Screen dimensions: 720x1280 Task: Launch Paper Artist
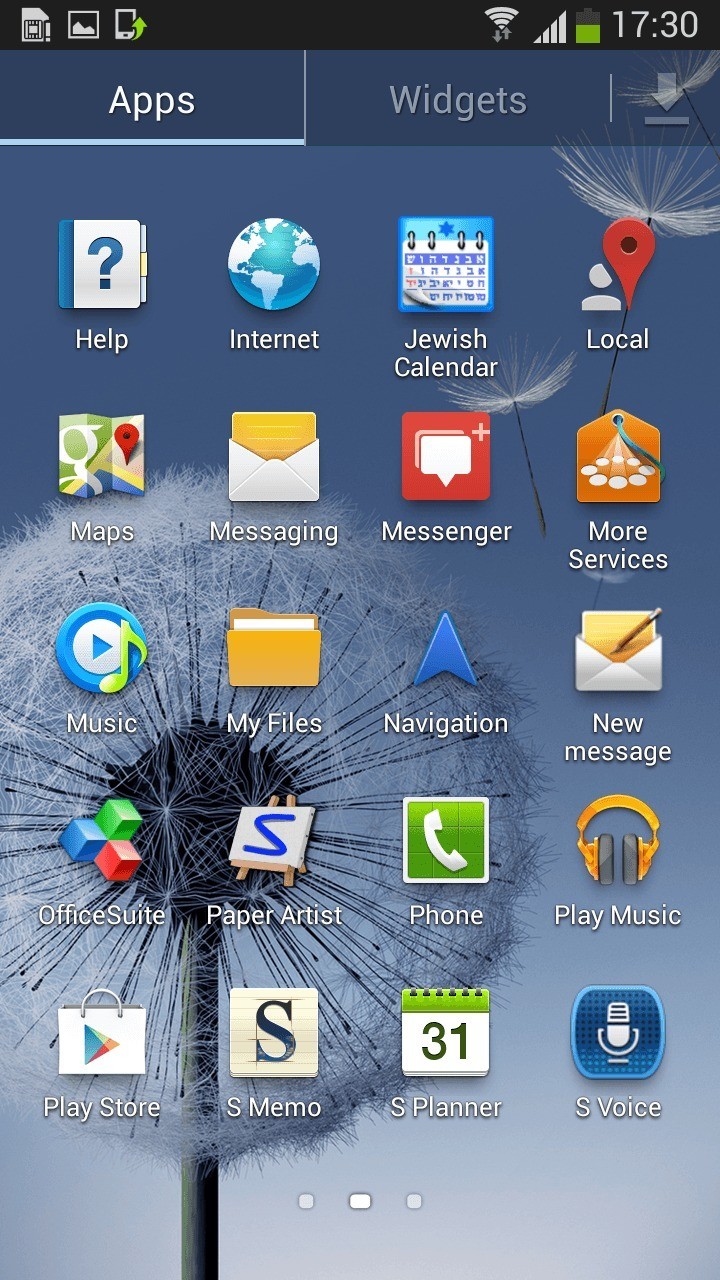[274, 841]
